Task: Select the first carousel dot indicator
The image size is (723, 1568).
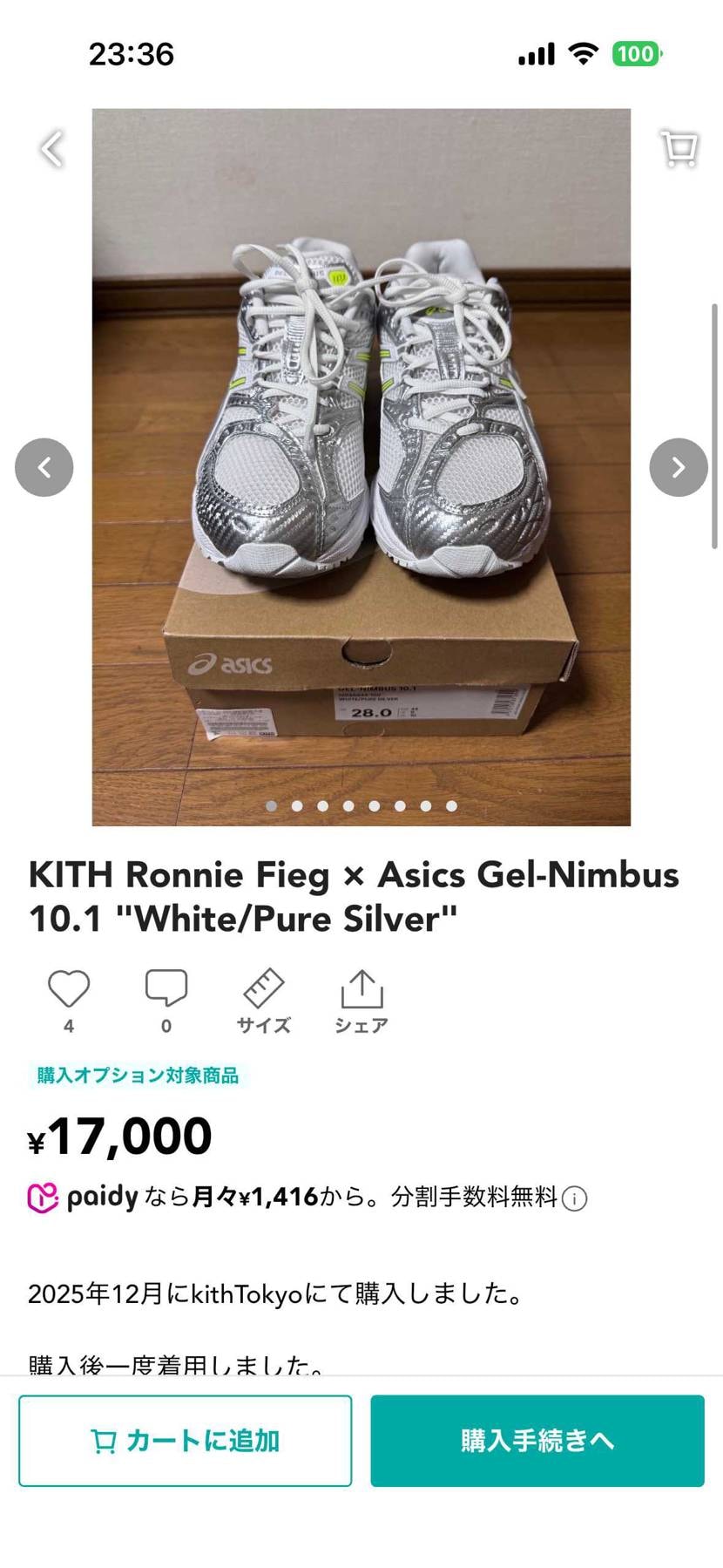Action: (272, 806)
